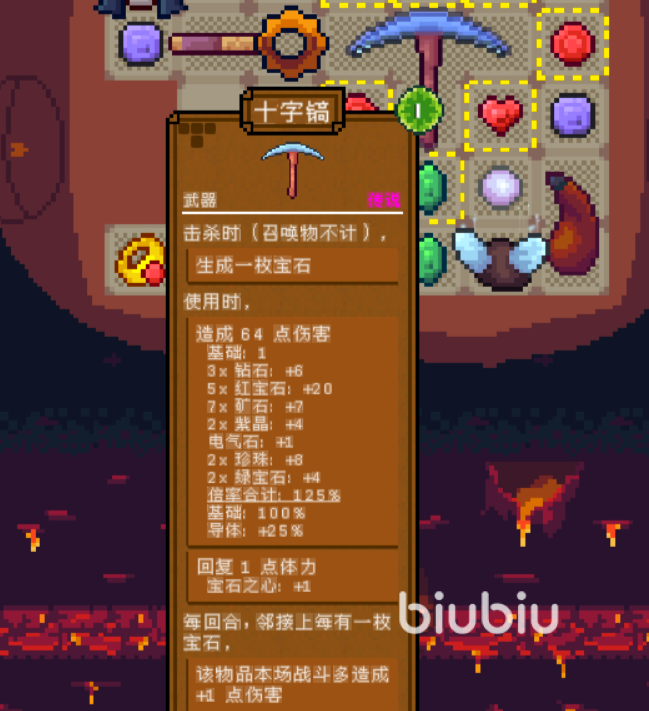Select the gear-topped staff

250,43
